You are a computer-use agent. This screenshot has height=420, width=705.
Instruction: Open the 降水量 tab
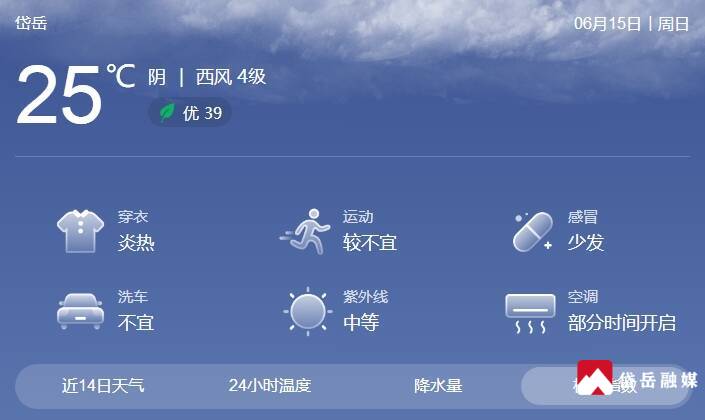pos(438,385)
